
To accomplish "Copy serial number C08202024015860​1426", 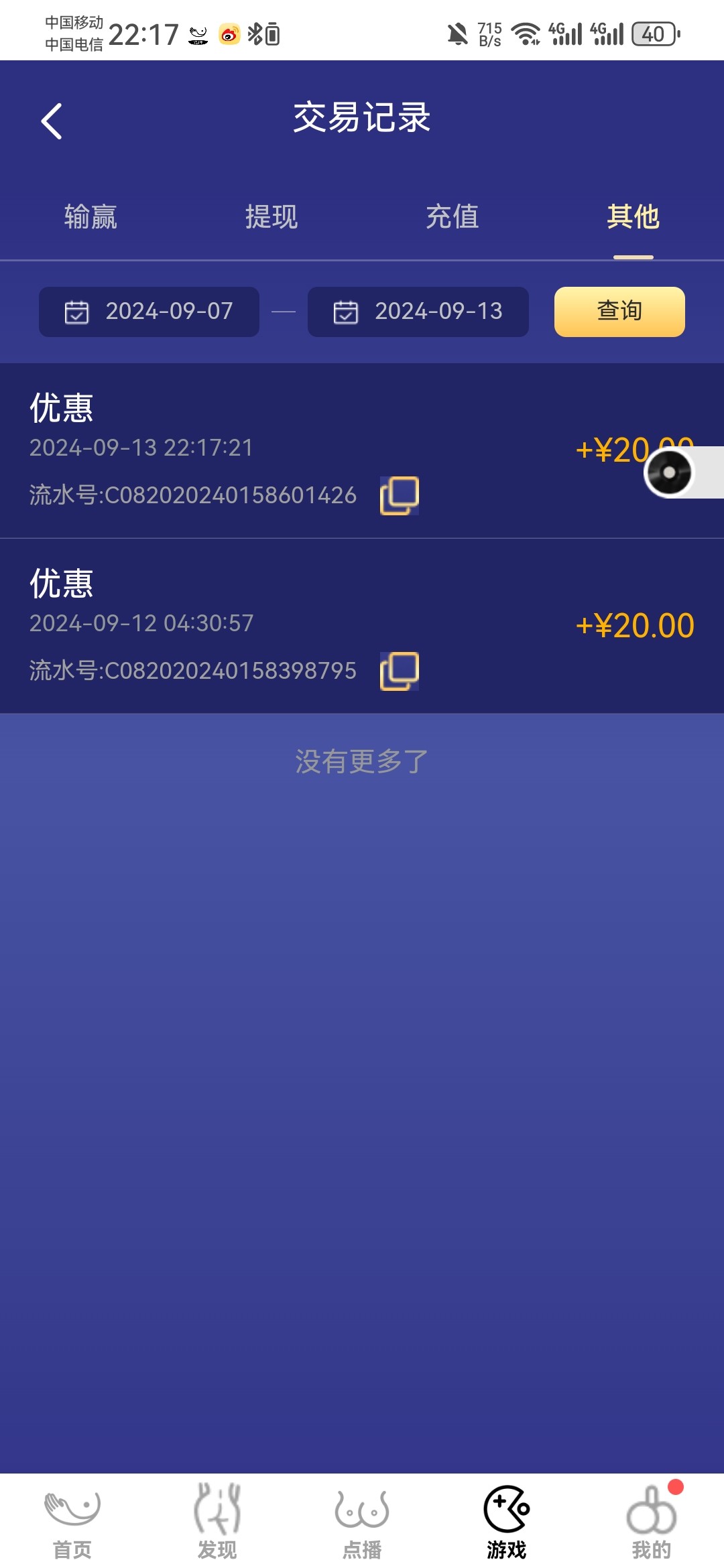I will click(400, 496).
